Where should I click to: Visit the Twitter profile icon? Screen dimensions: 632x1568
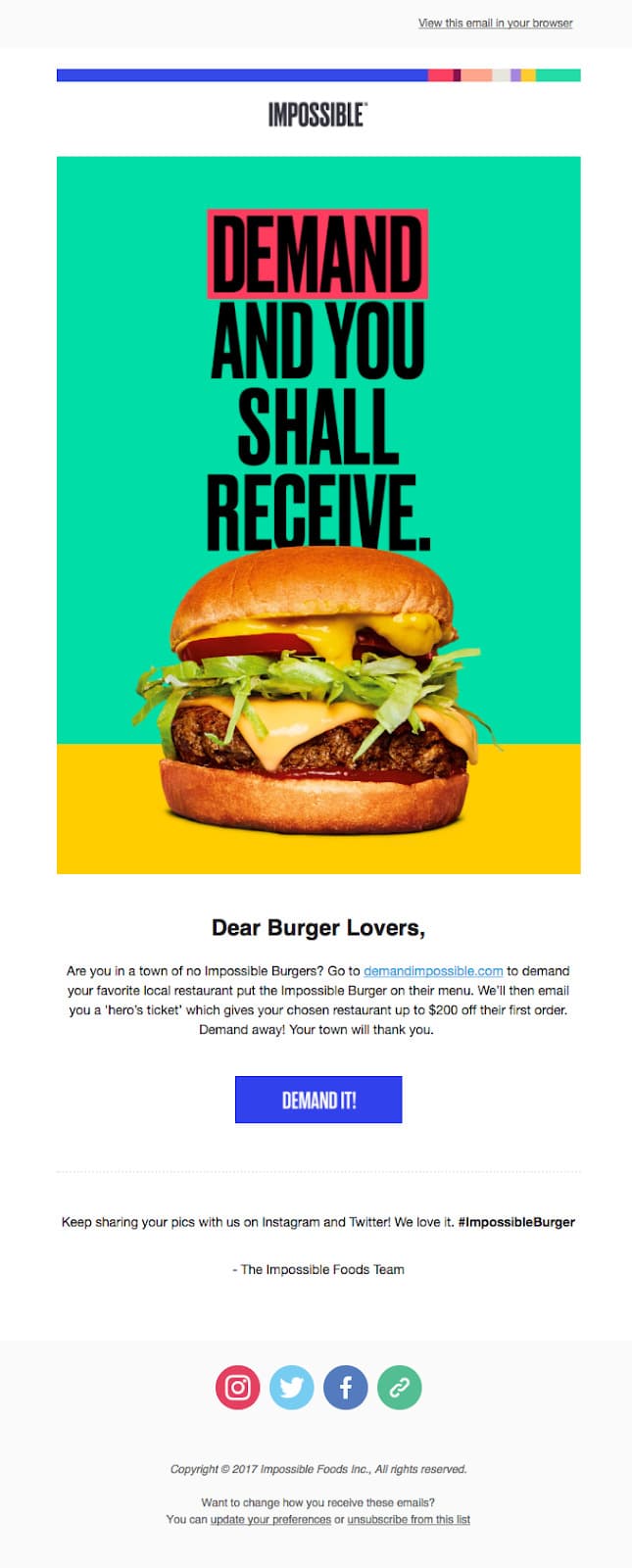292,1387
